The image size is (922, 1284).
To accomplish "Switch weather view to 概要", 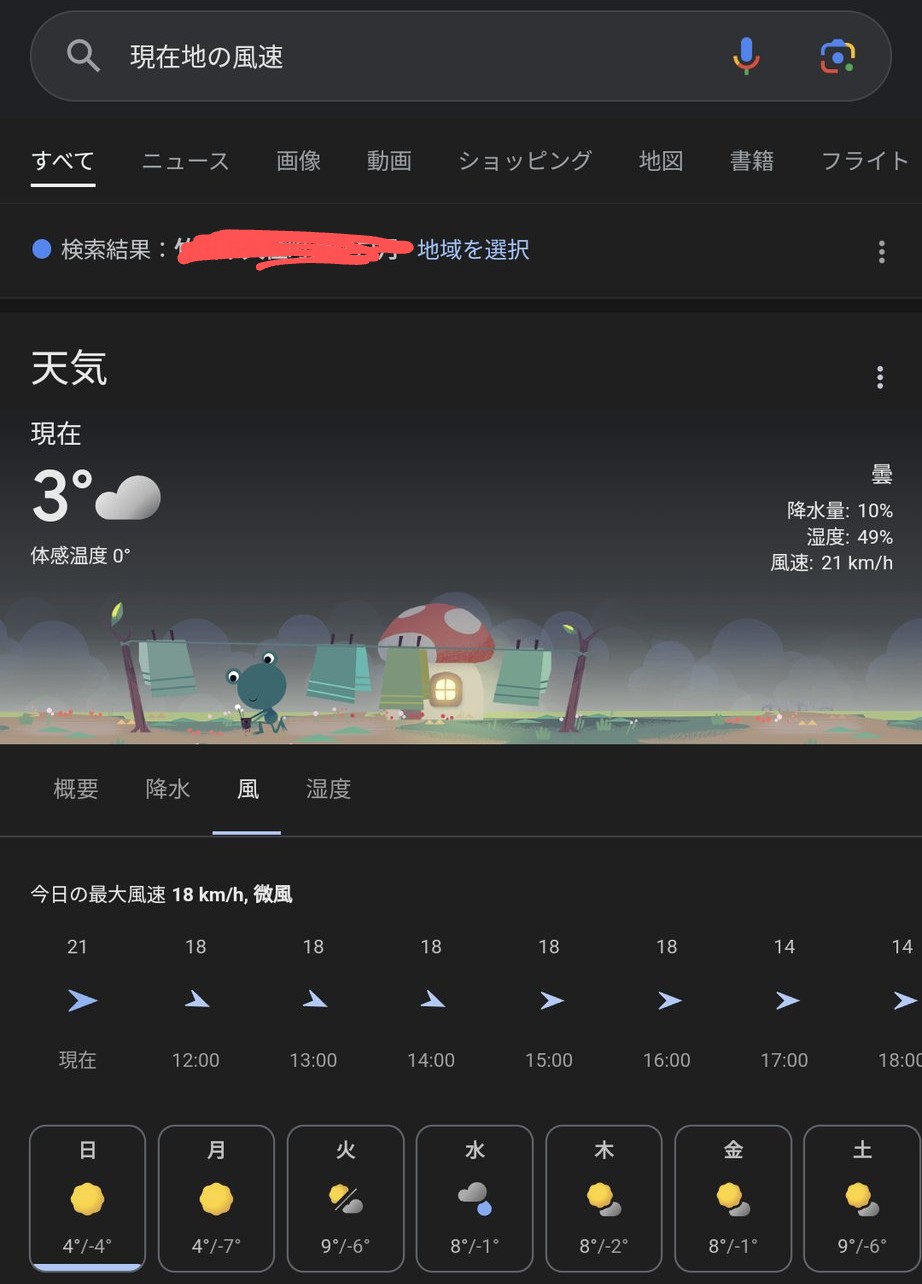I will [76, 789].
